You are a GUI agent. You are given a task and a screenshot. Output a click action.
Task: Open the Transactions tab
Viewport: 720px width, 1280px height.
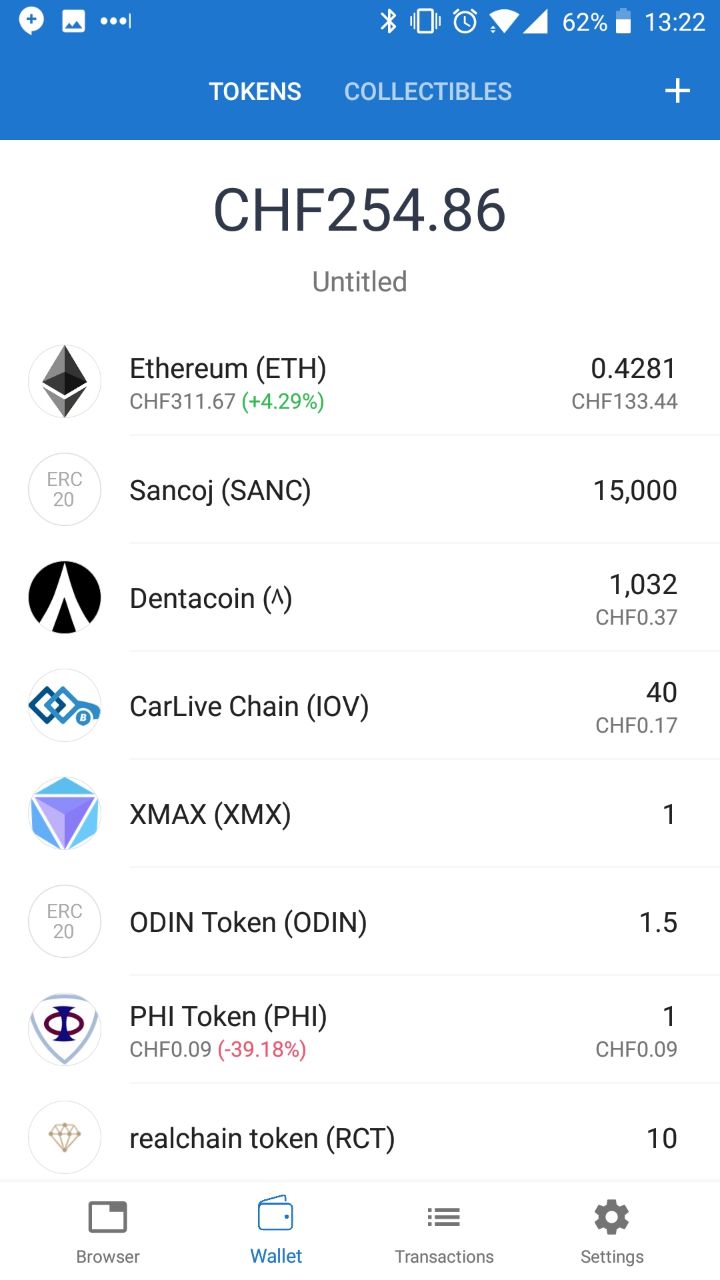click(x=444, y=1232)
